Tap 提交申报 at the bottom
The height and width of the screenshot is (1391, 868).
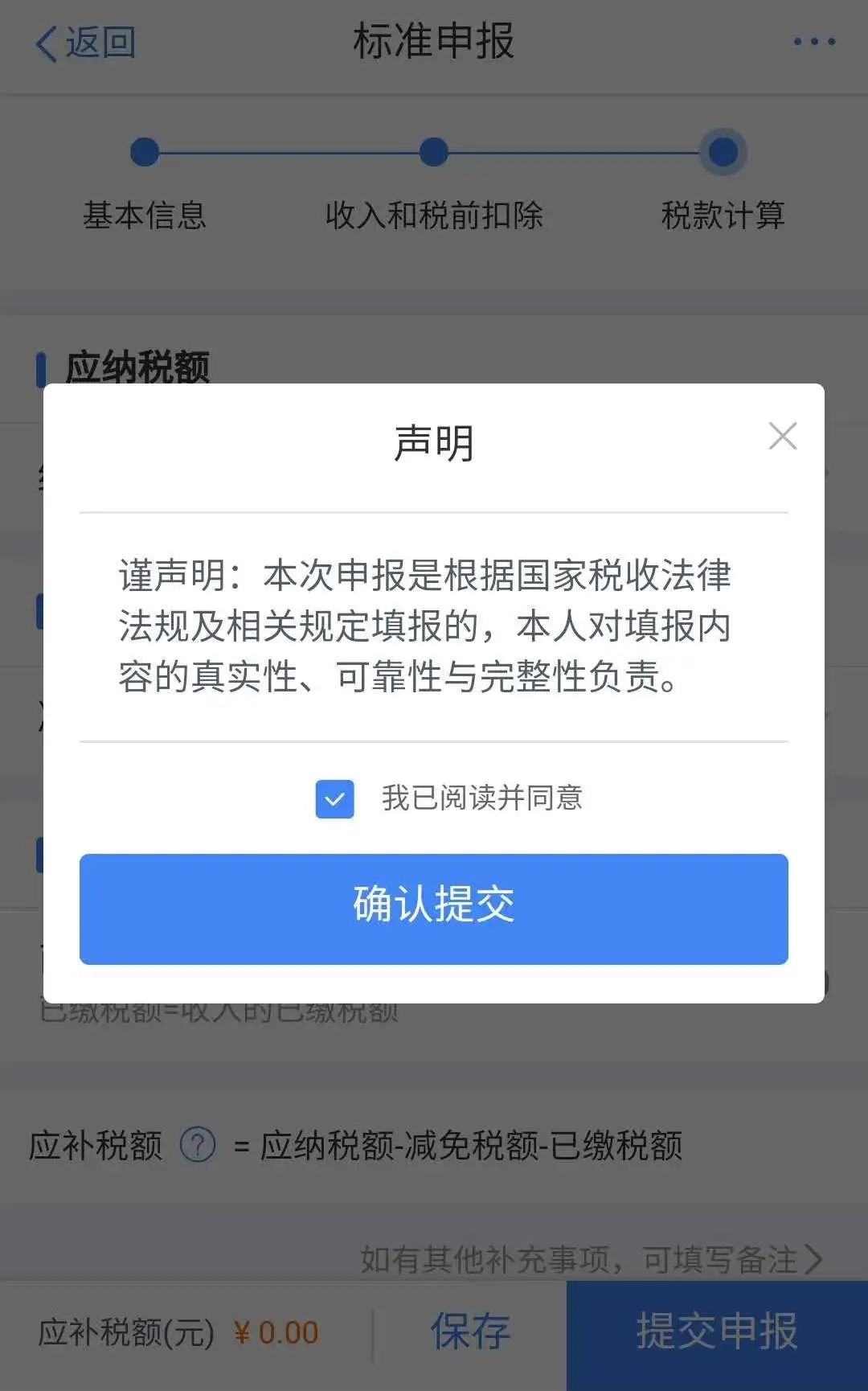tap(717, 1332)
